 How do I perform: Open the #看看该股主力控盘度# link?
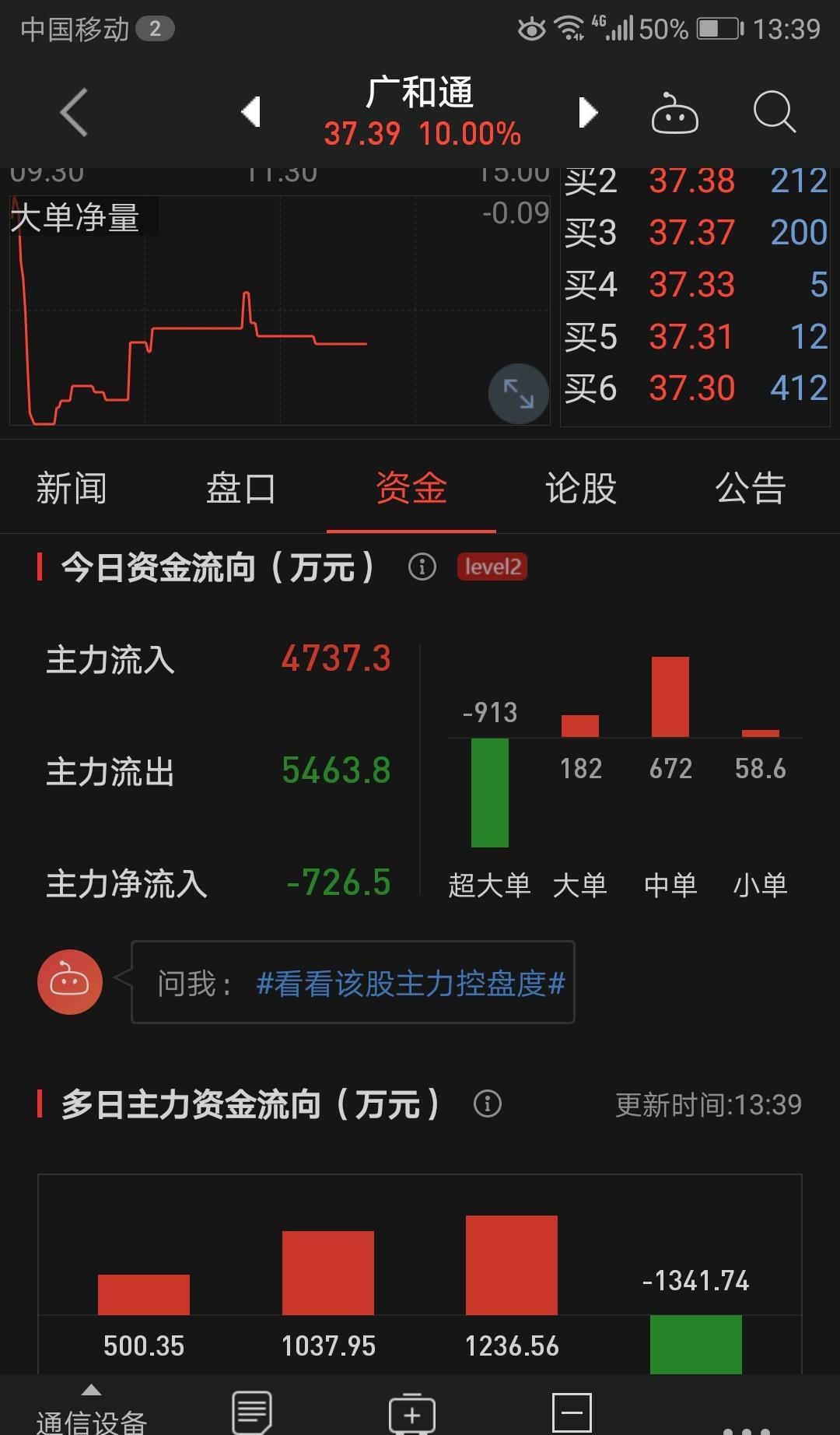tap(411, 982)
